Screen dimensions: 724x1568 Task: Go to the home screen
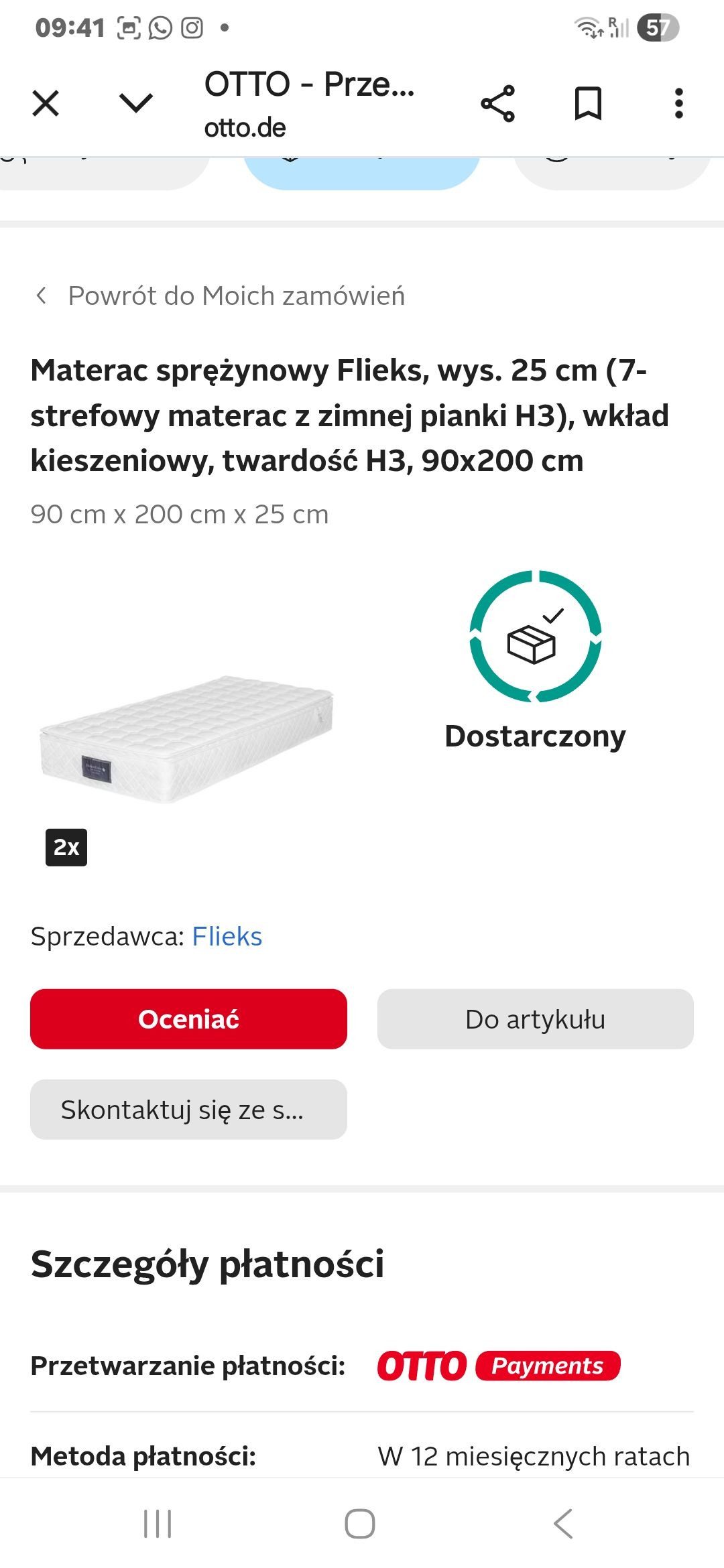(x=360, y=1524)
